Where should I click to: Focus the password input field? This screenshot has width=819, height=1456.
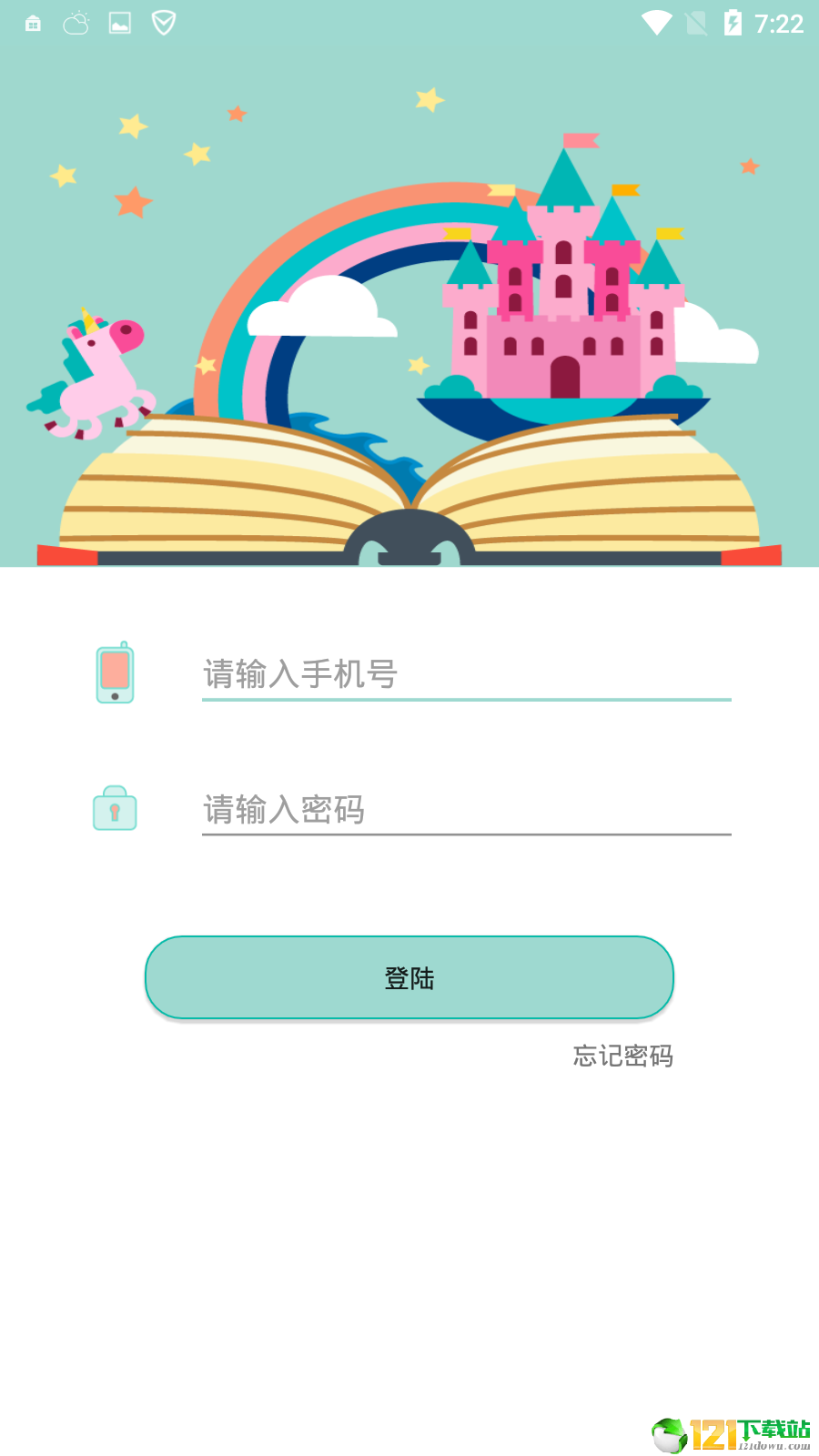(x=466, y=809)
